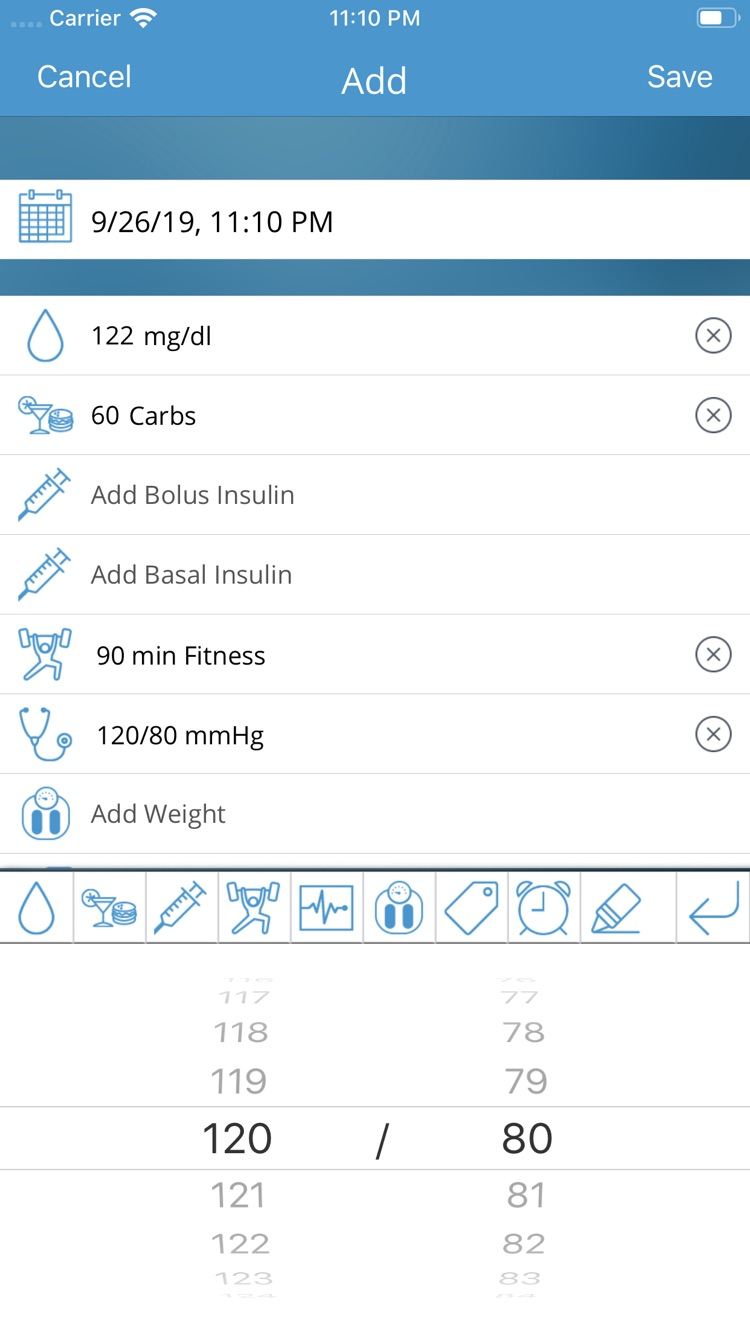This screenshot has height=1334, width=750.
Task: Select 119 on the systolic picker wheel
Action: [x=240, y=1080]
